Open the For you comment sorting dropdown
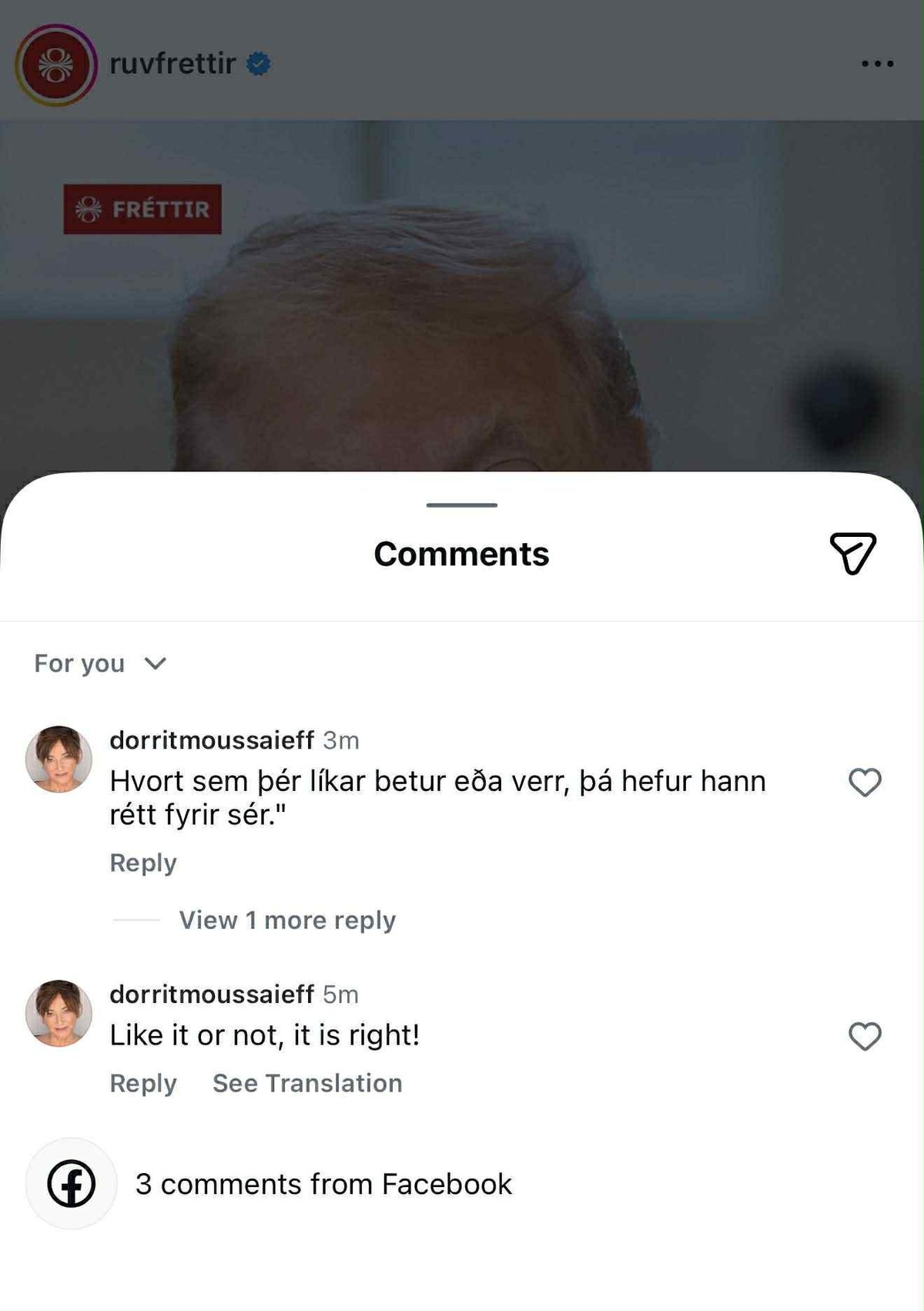The height and width of the screenshot is (1311, 924). 100,663
